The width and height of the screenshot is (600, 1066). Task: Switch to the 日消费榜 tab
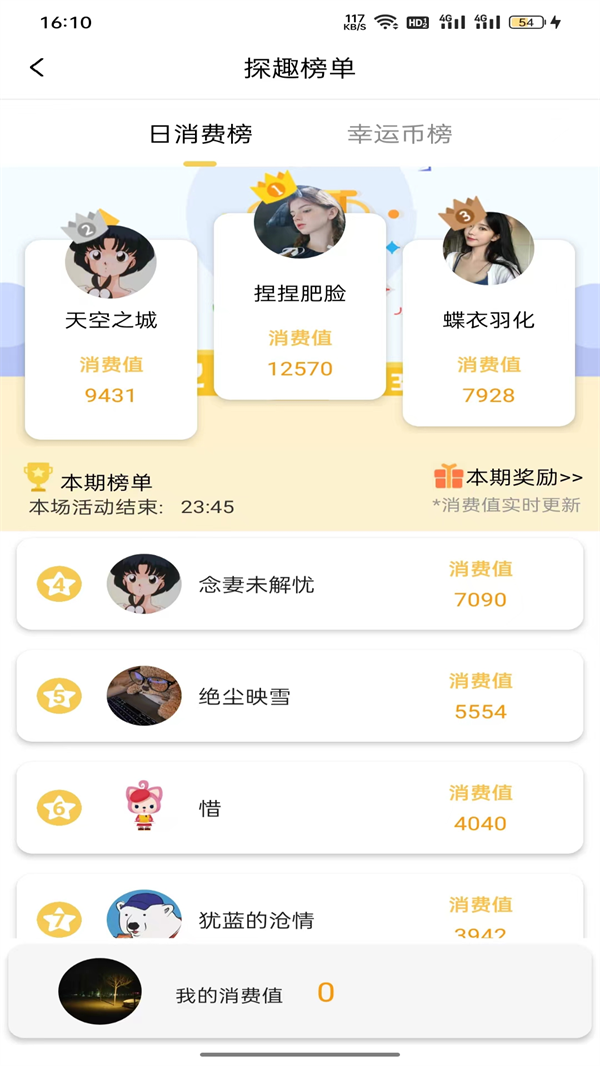[x=201, y=134]
